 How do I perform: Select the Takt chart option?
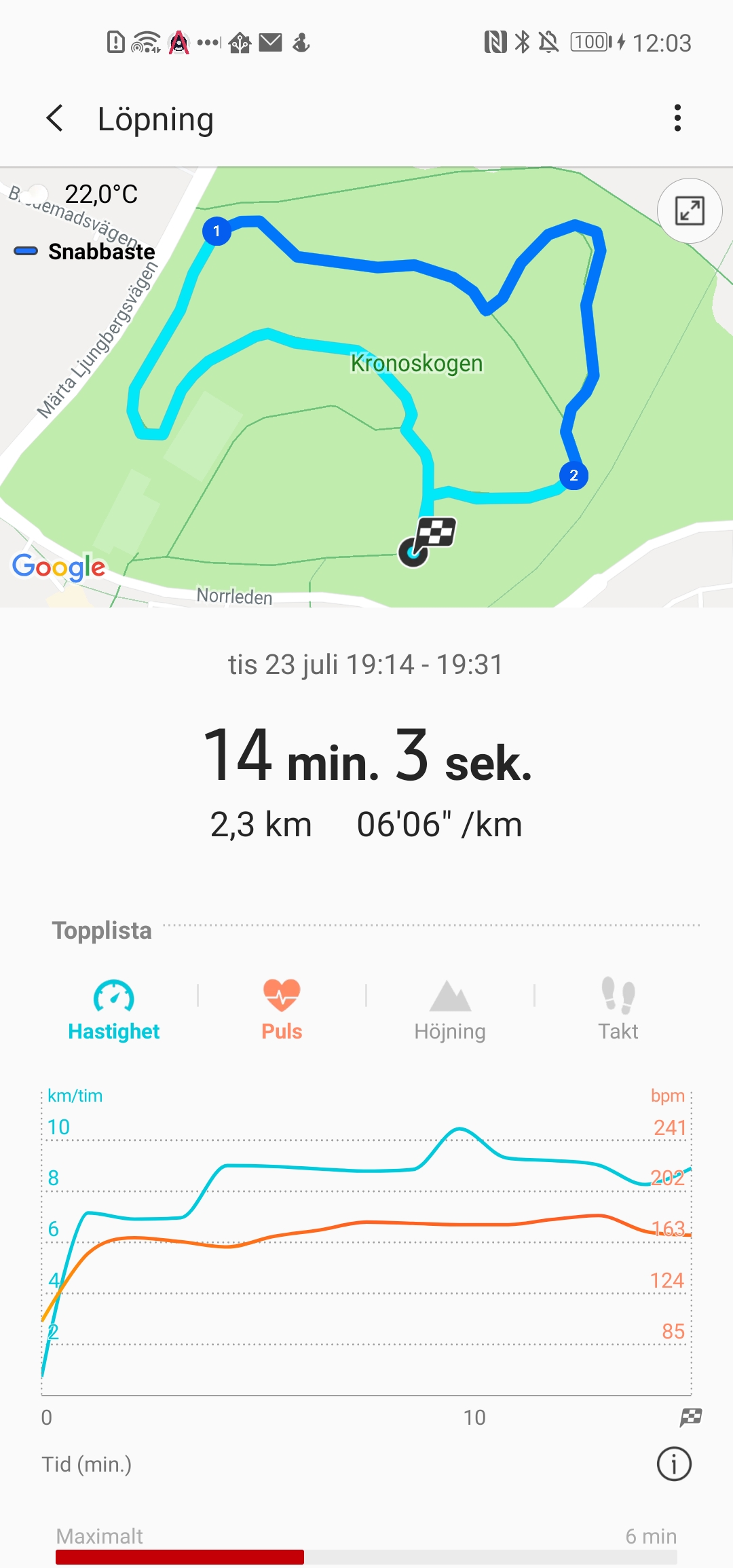point(618,1010)
